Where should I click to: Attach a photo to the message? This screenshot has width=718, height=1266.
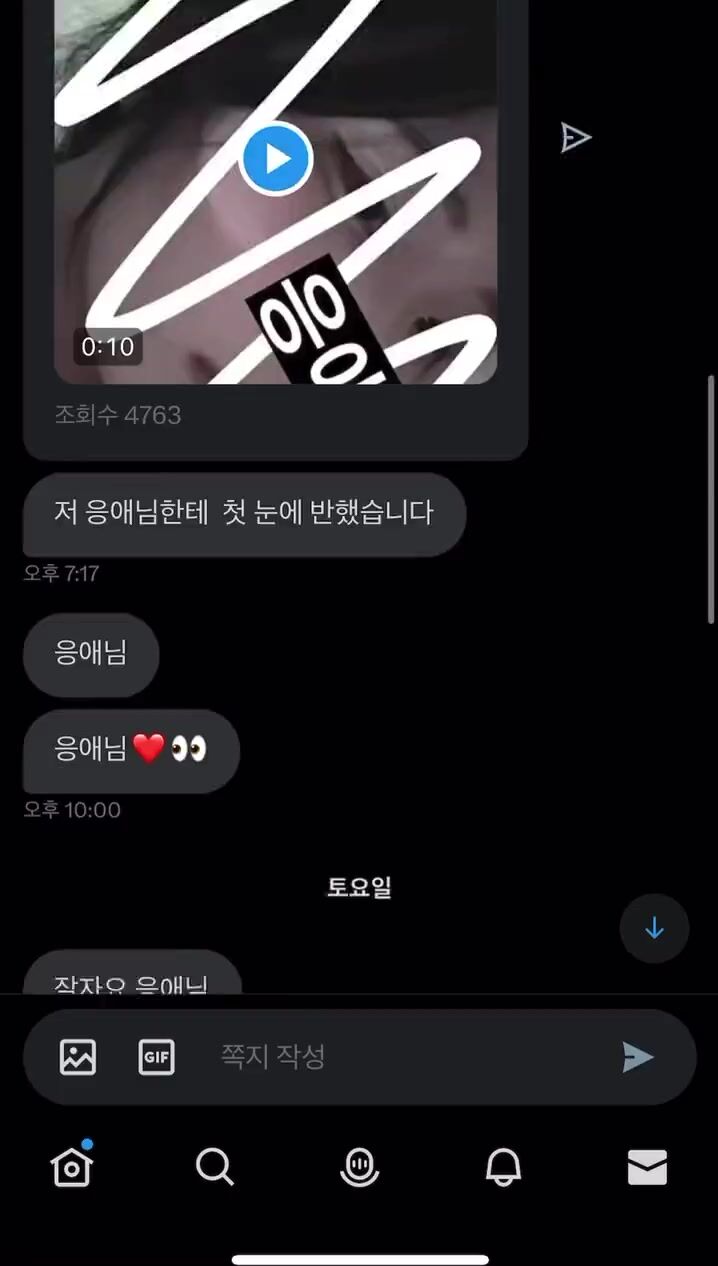78,1057
